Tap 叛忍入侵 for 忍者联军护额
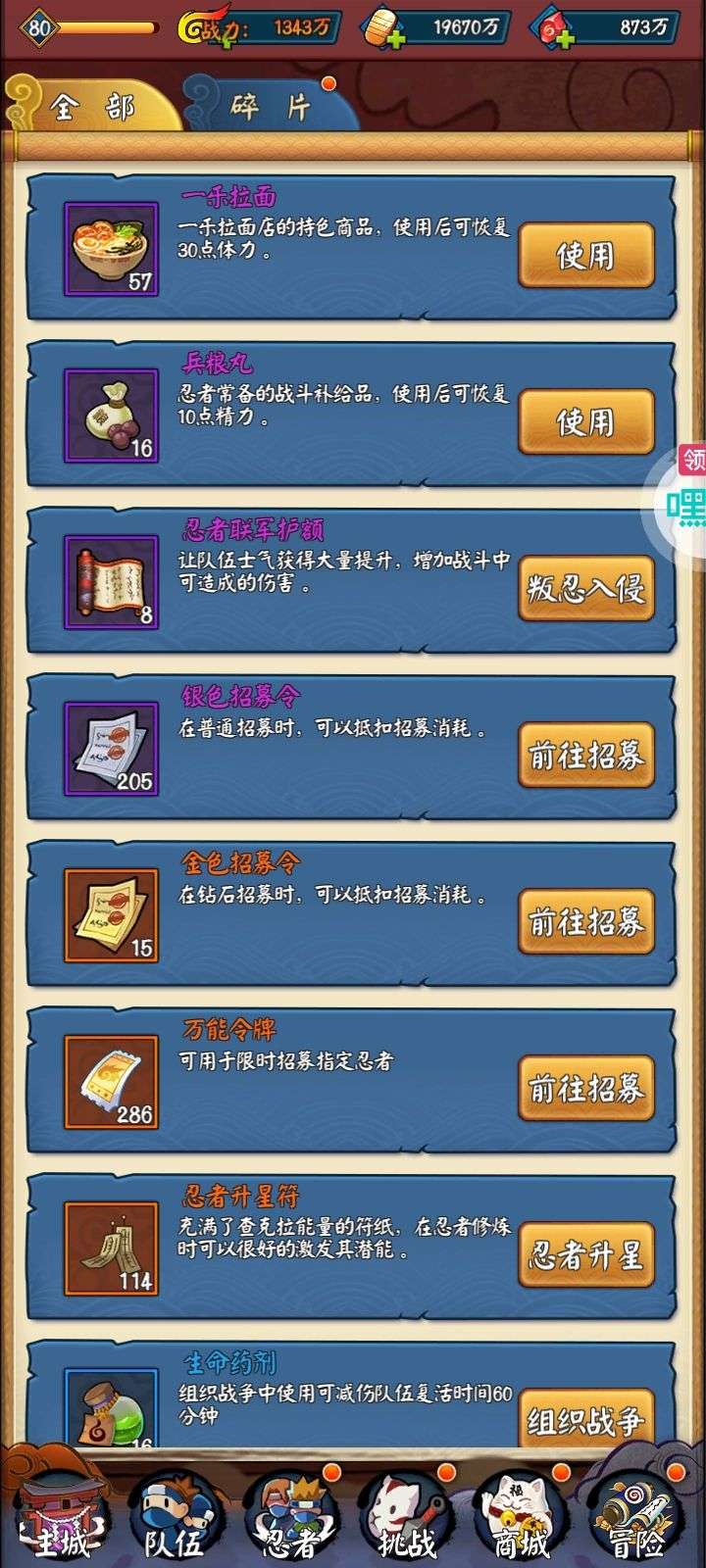 tap(585, 588)
